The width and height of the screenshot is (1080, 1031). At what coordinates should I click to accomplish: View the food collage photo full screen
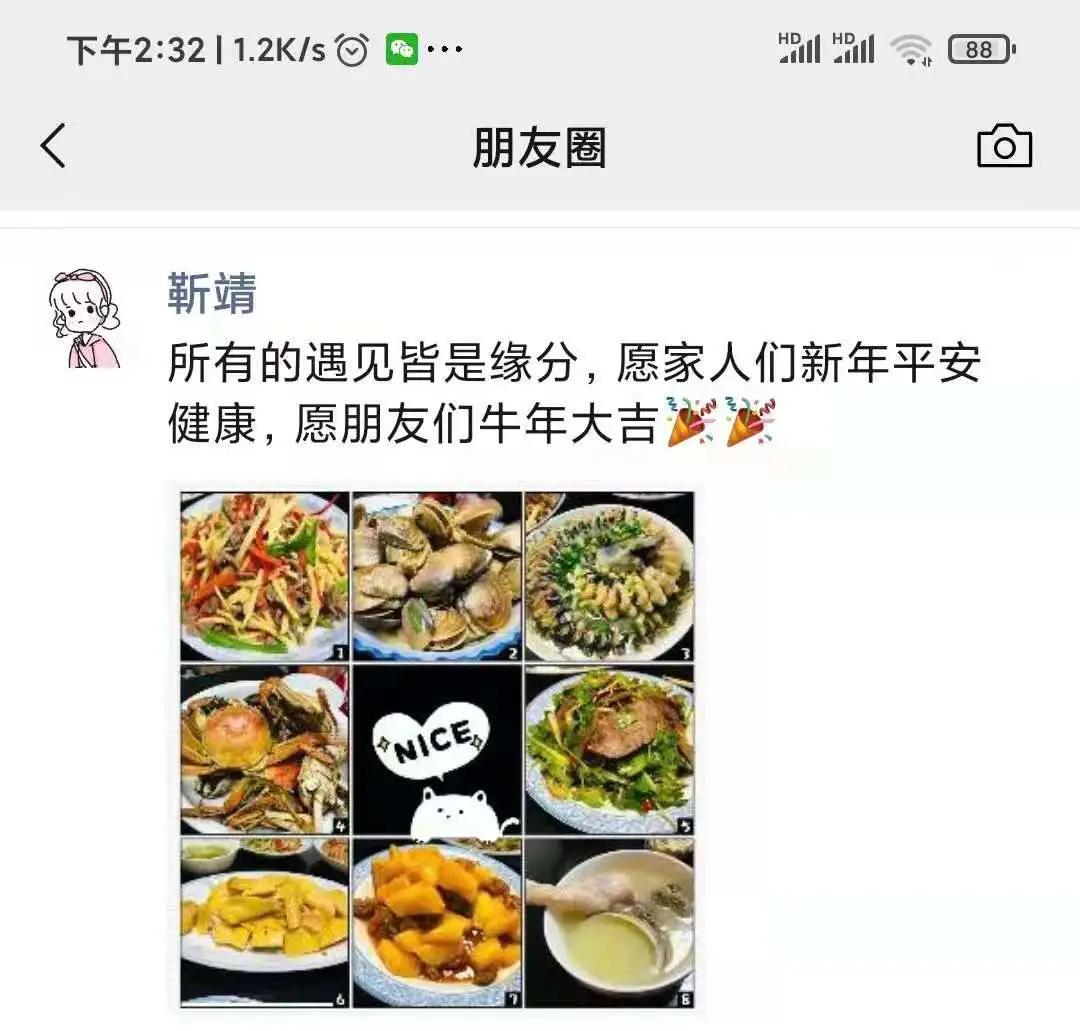click(436, 748)
